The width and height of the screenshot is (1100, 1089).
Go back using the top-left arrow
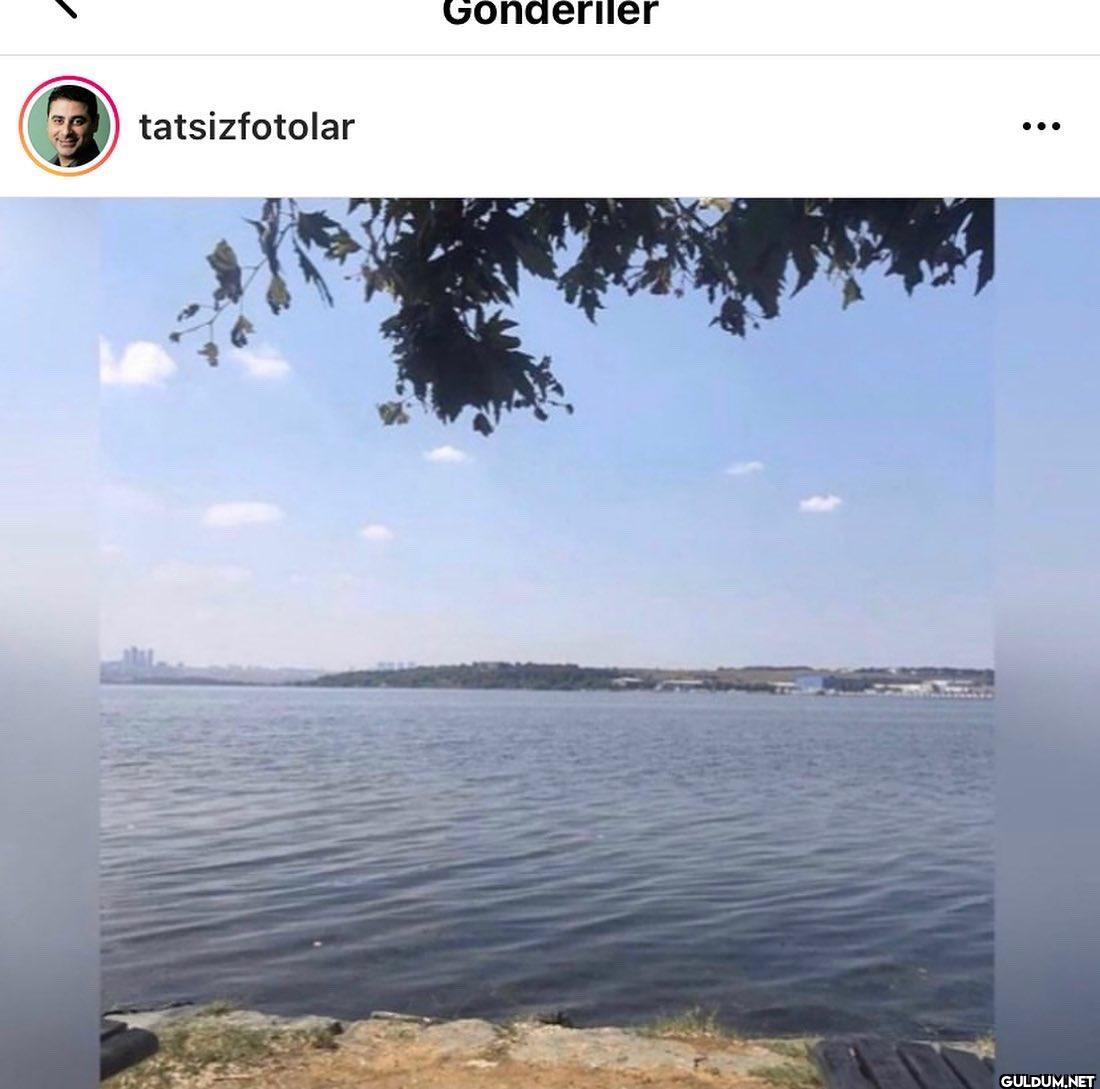[63, 6]
